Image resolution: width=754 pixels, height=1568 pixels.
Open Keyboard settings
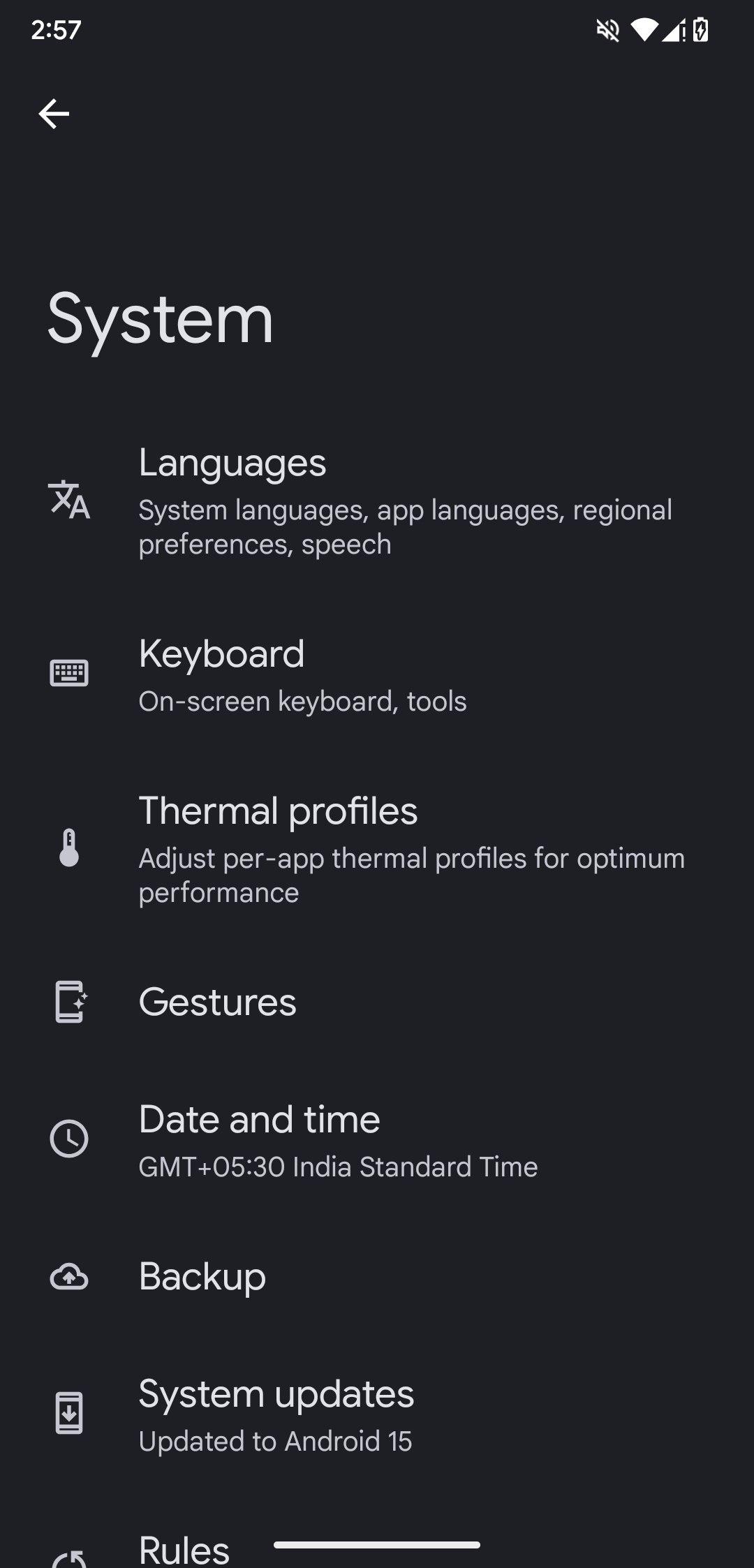(x=377, y=674)
